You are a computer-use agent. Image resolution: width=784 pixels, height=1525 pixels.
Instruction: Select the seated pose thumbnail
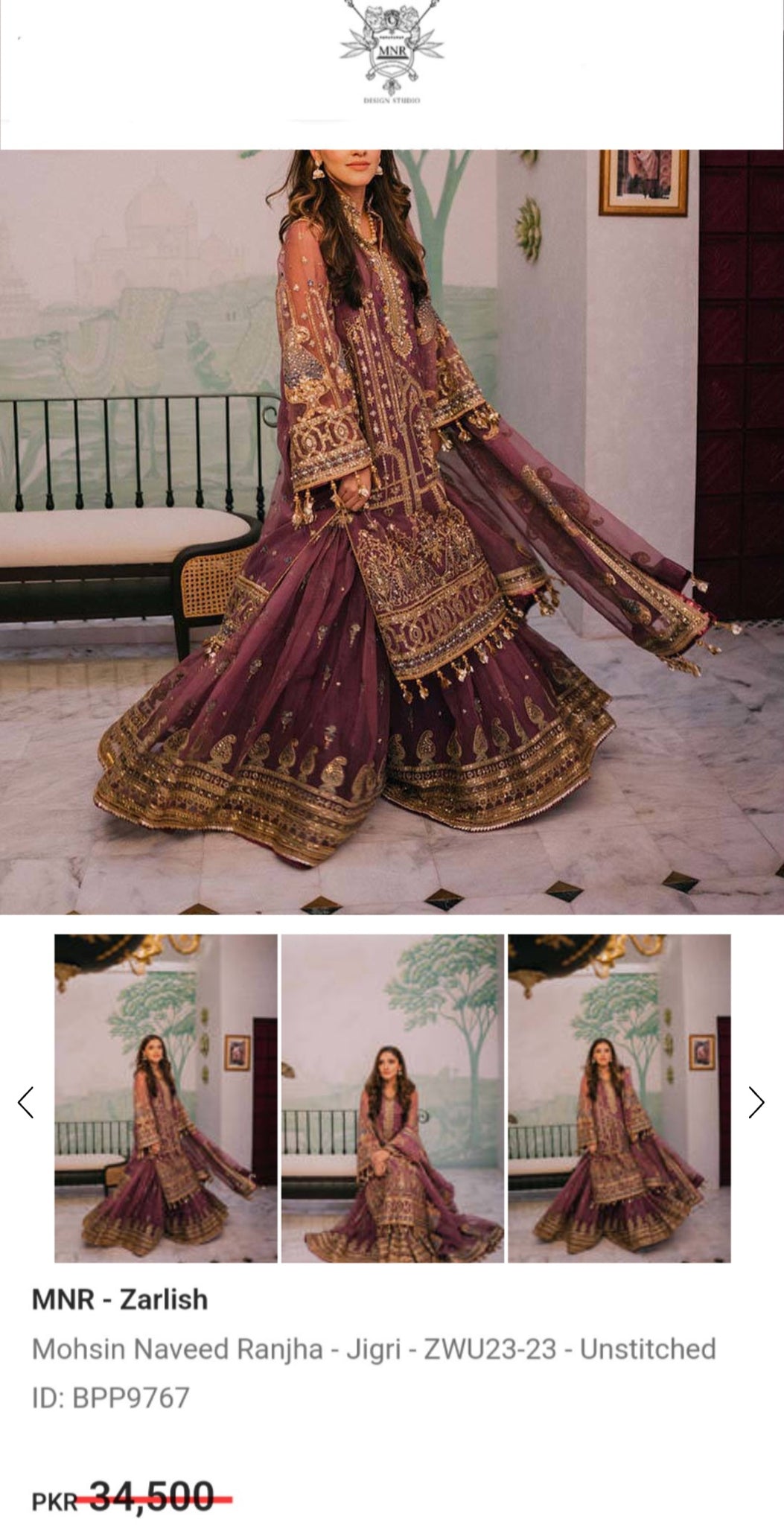tap(392, 1098)
